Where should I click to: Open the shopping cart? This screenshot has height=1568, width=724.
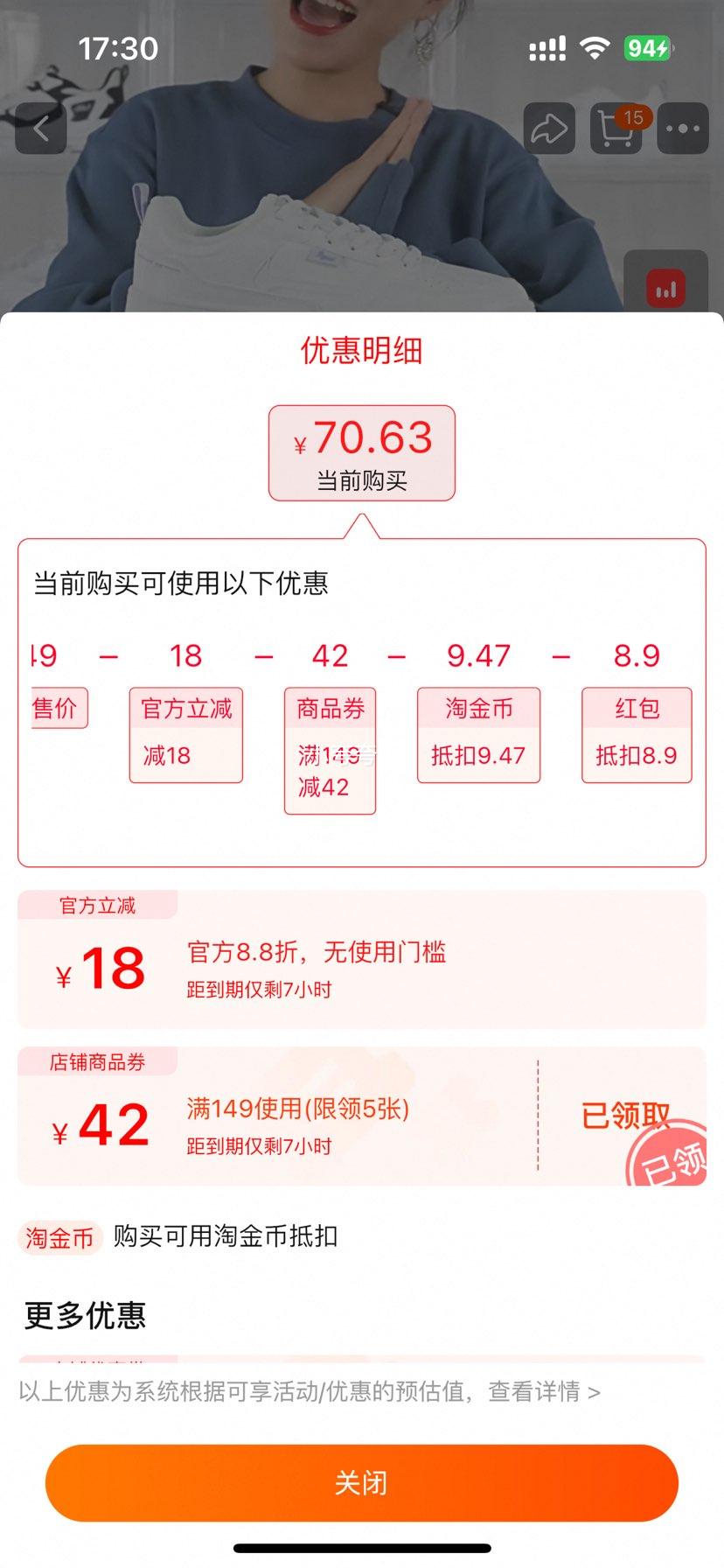(x=616, y=129)
